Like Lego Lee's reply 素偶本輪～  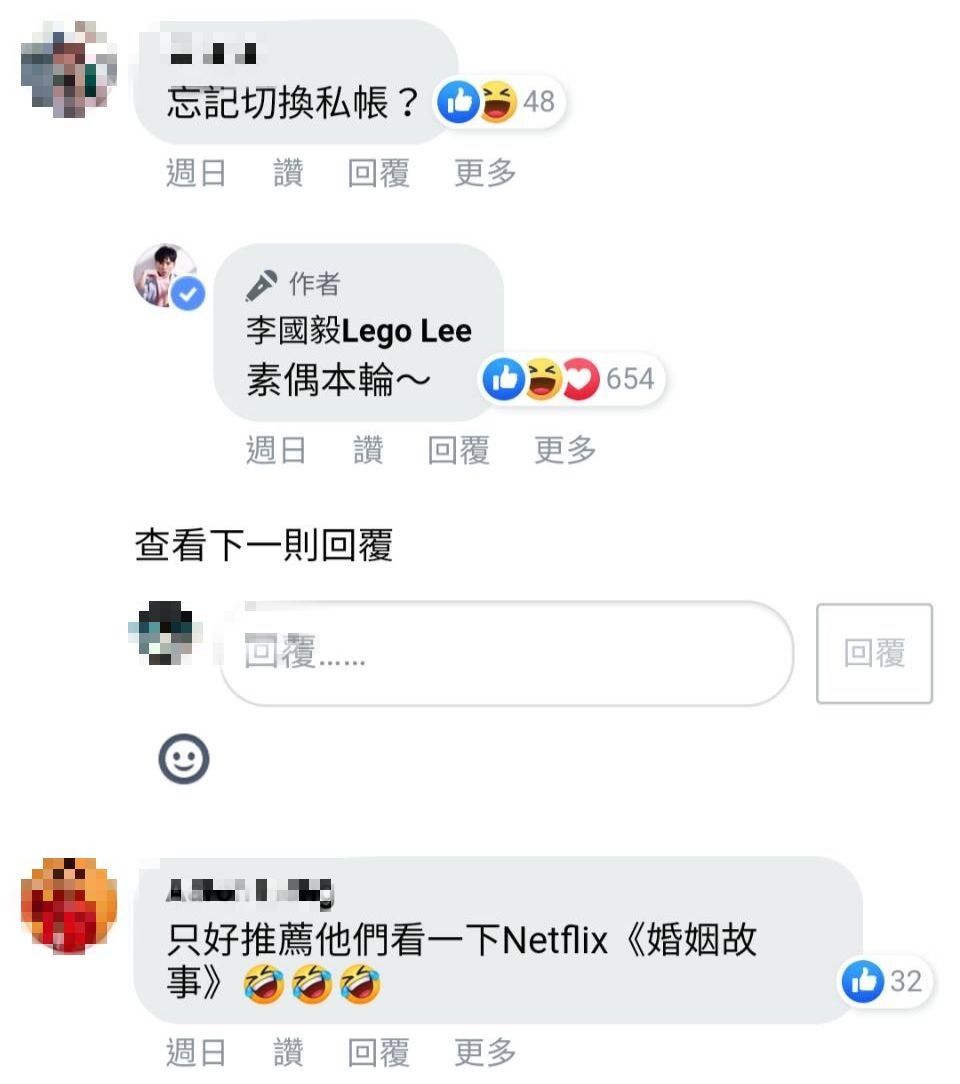pyautogui.click(x=368, y=451)
